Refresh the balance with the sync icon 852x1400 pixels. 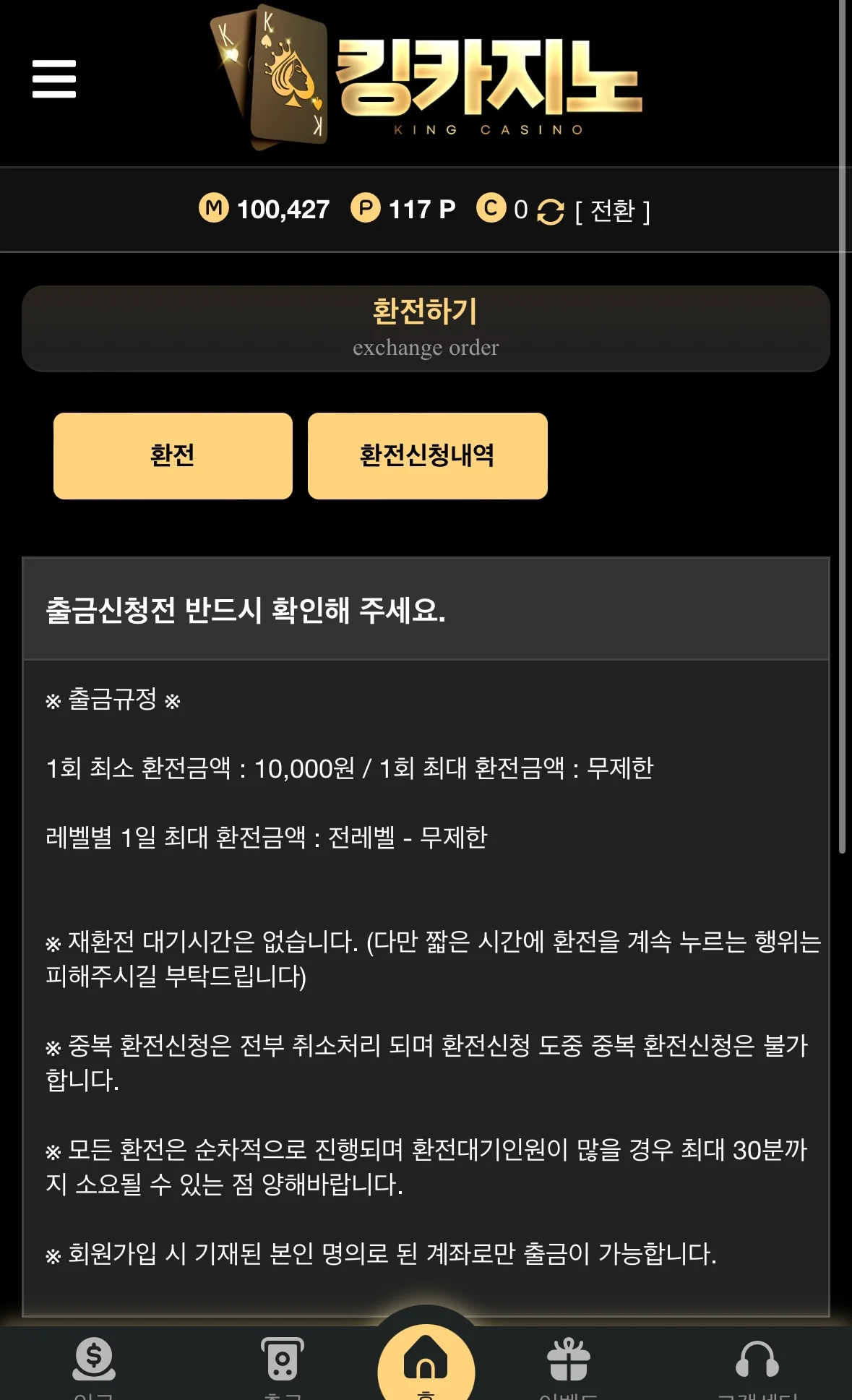point(550,211)
